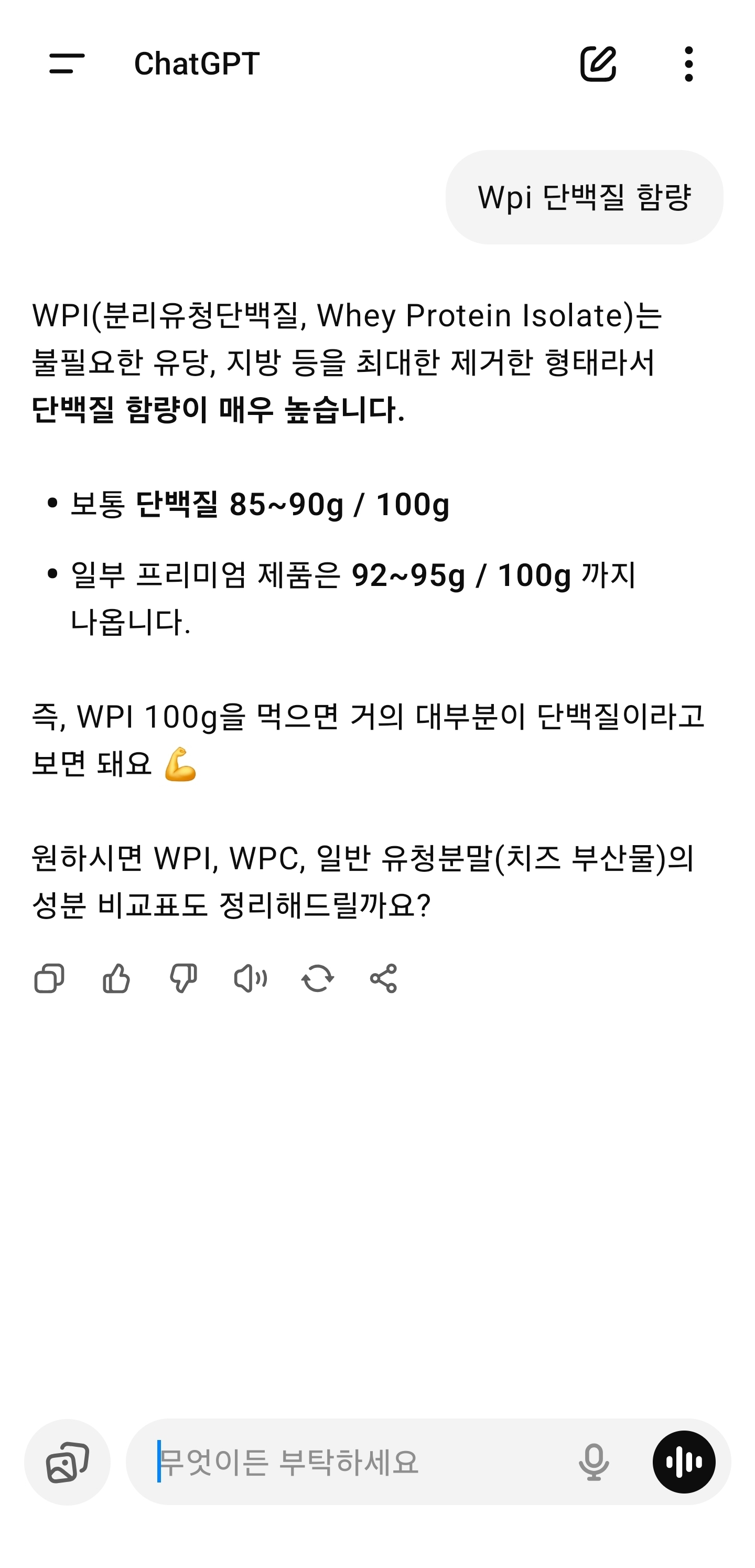The image size is (755, 1568).
Task: Dislike the response with thumbs down
Action: point(183,978)
